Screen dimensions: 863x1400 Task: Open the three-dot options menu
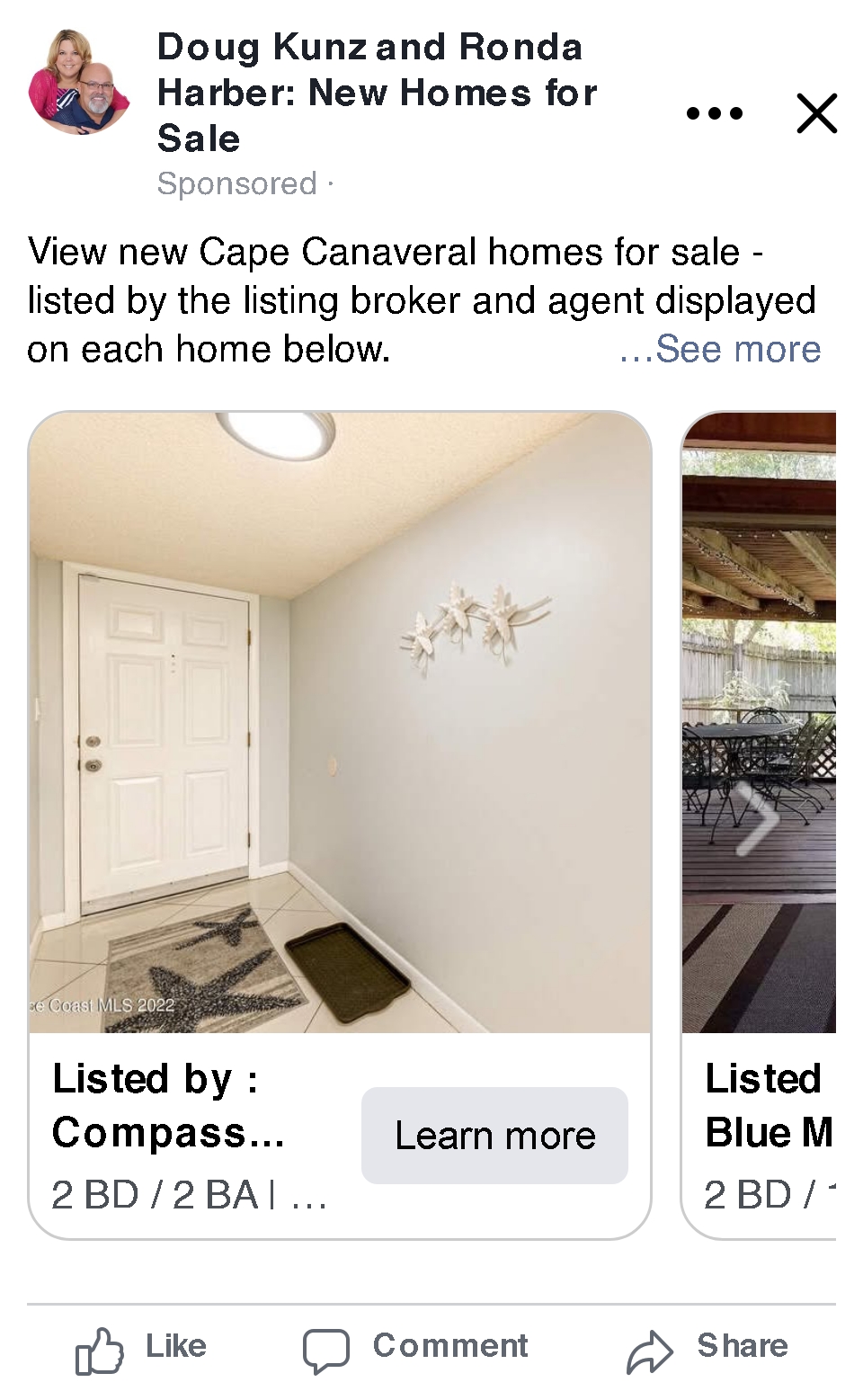tap(714, 113)
